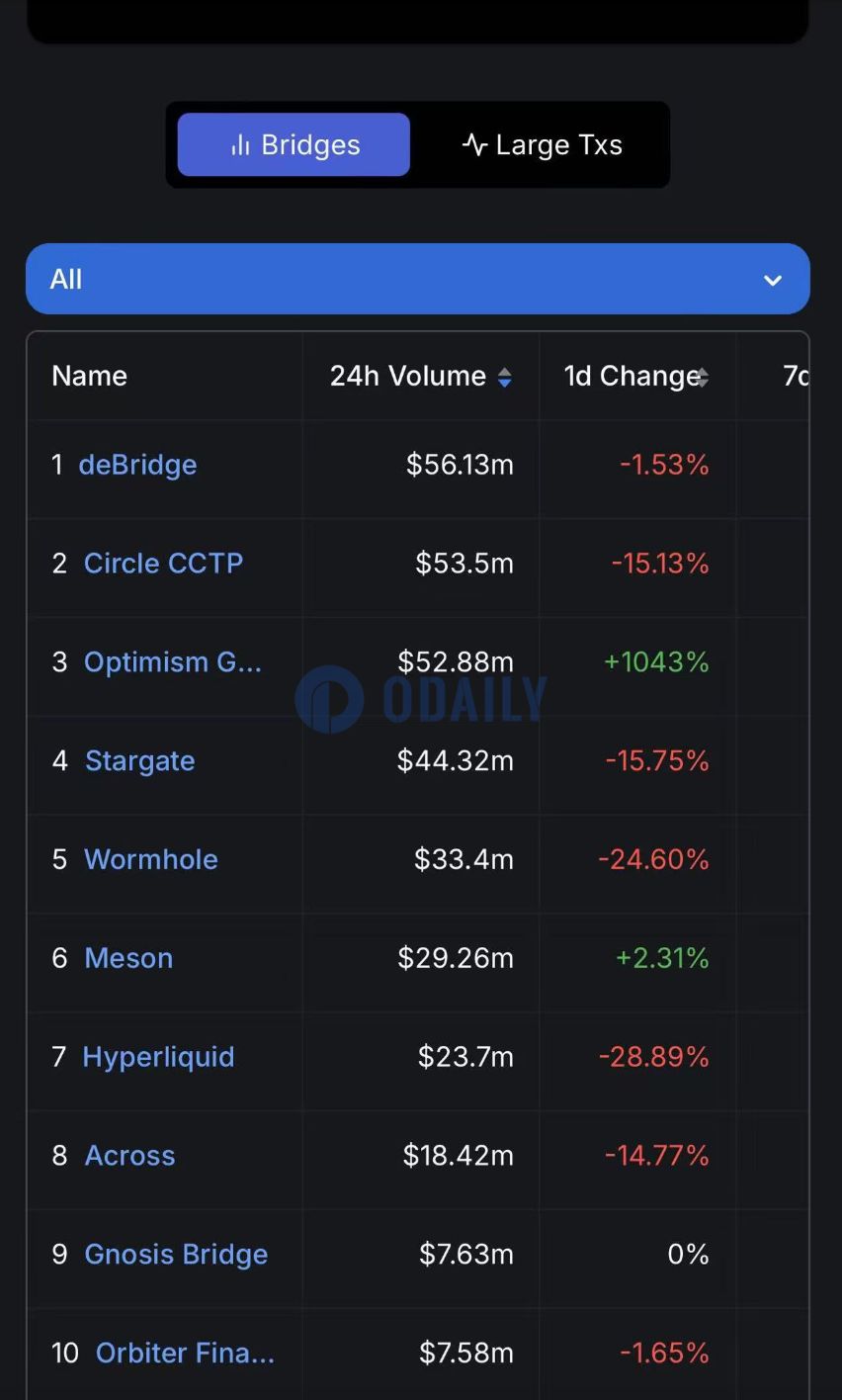Open the Circle CCTP bridge link
842x1400 pixels.
(163, 564)
